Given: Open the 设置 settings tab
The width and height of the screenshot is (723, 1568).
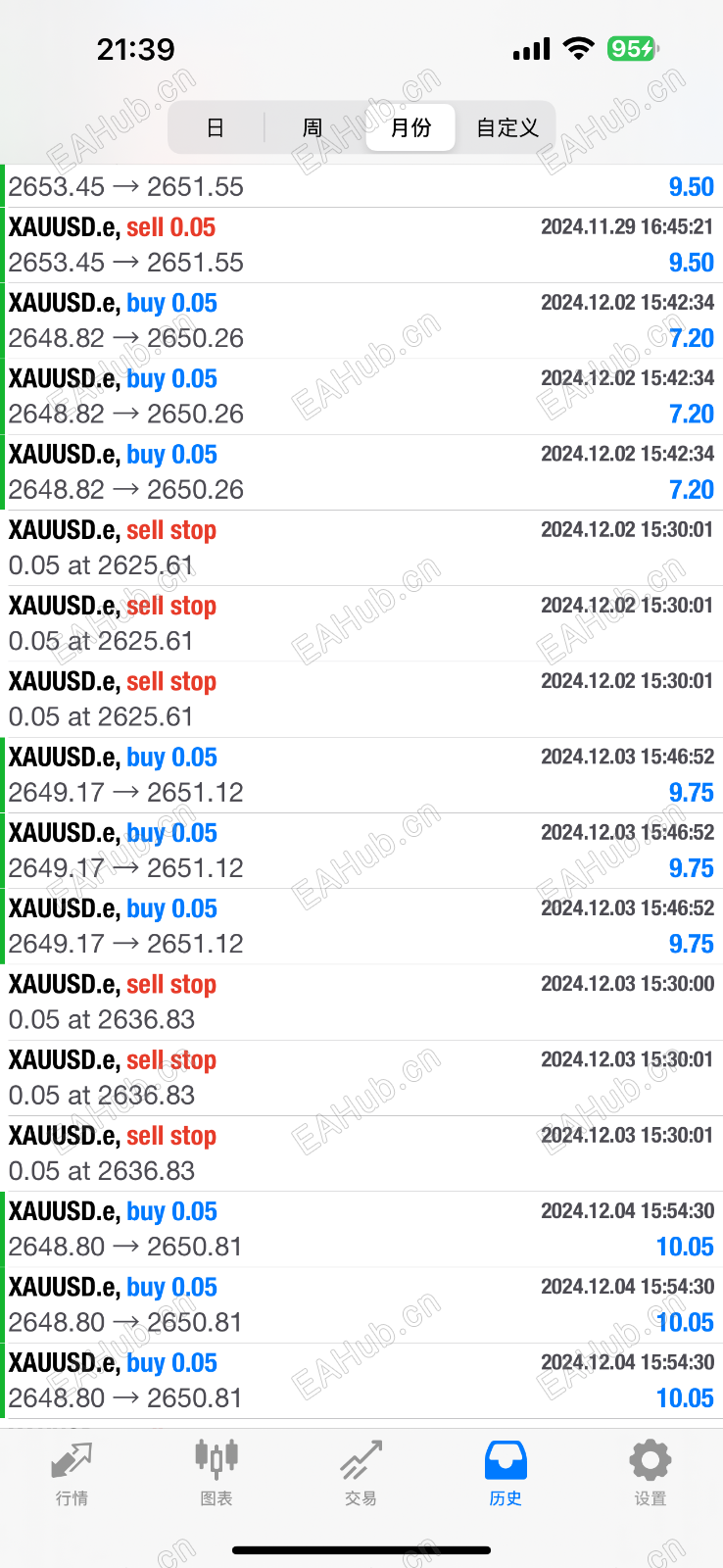Looking at the screenshot, I should coord(650,1472).
